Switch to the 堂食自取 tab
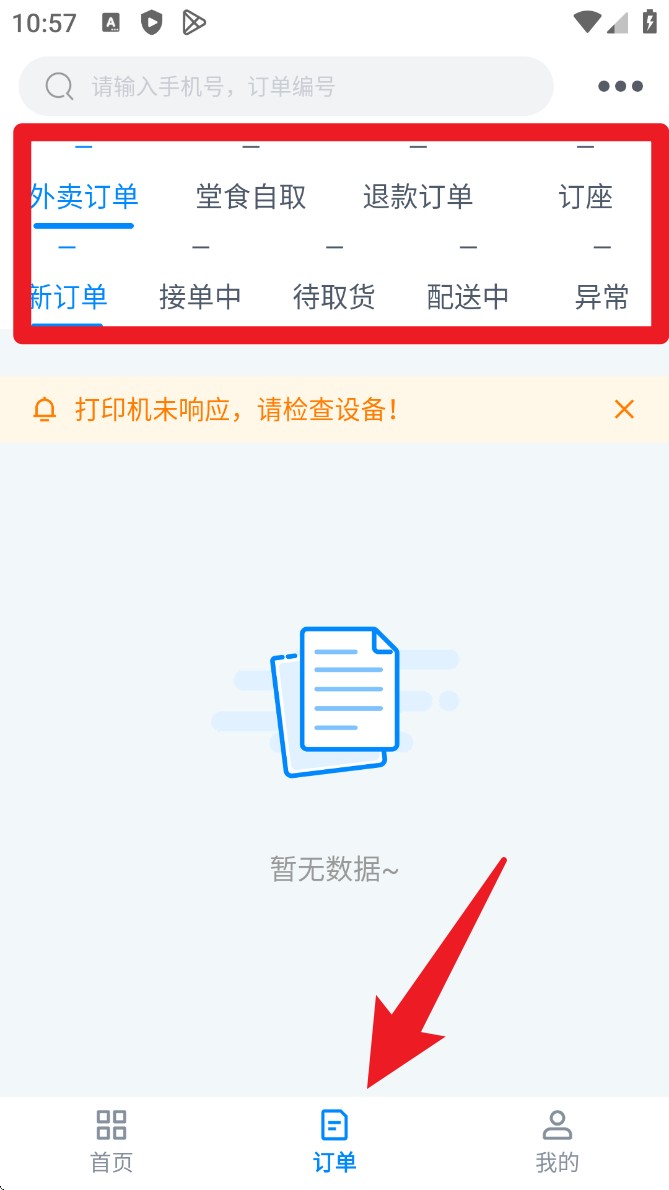Image resolution: width=669 pixels, height=1190 pixels. [251, 197]
